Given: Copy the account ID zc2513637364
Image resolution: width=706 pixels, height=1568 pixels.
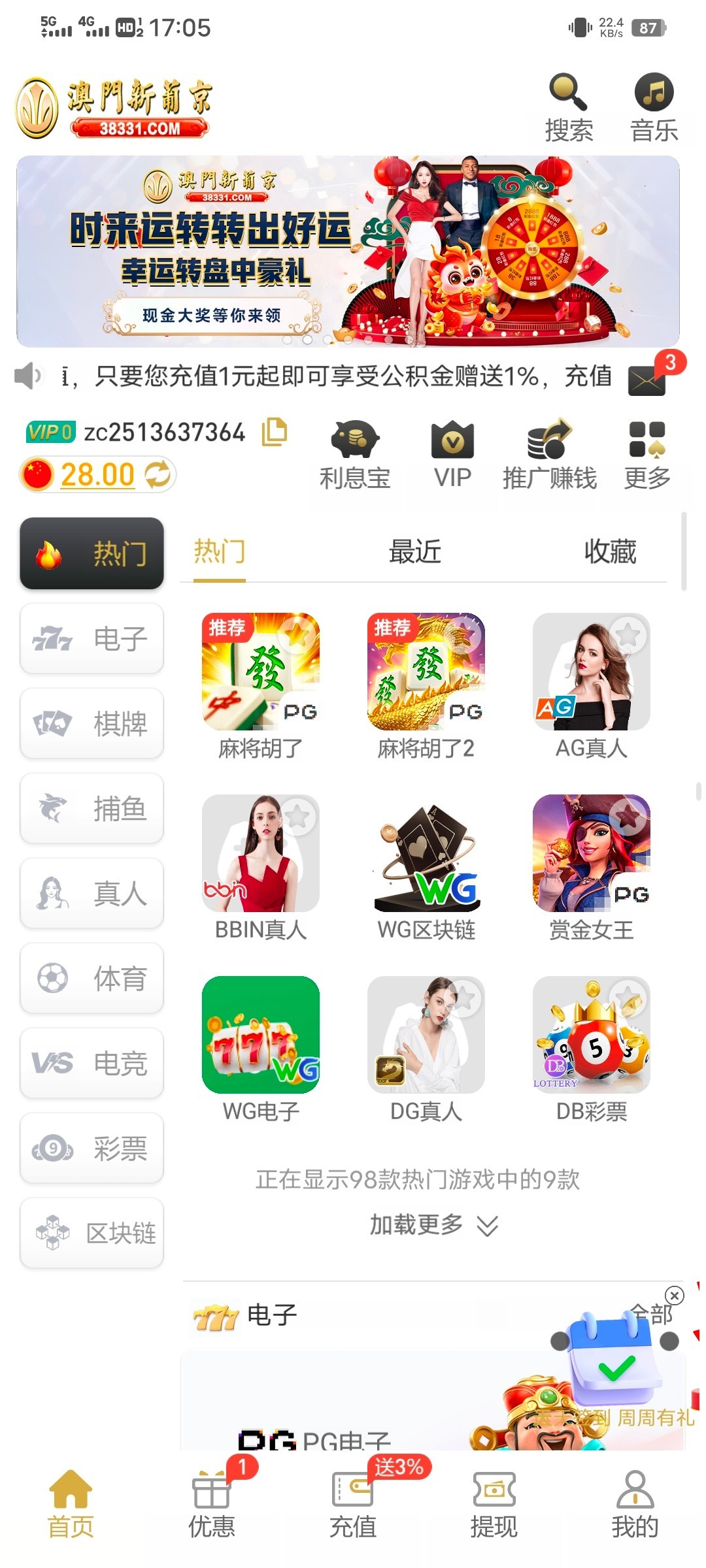Looking at the screenshot, I should pyautogui.click(x=275, y=433).
